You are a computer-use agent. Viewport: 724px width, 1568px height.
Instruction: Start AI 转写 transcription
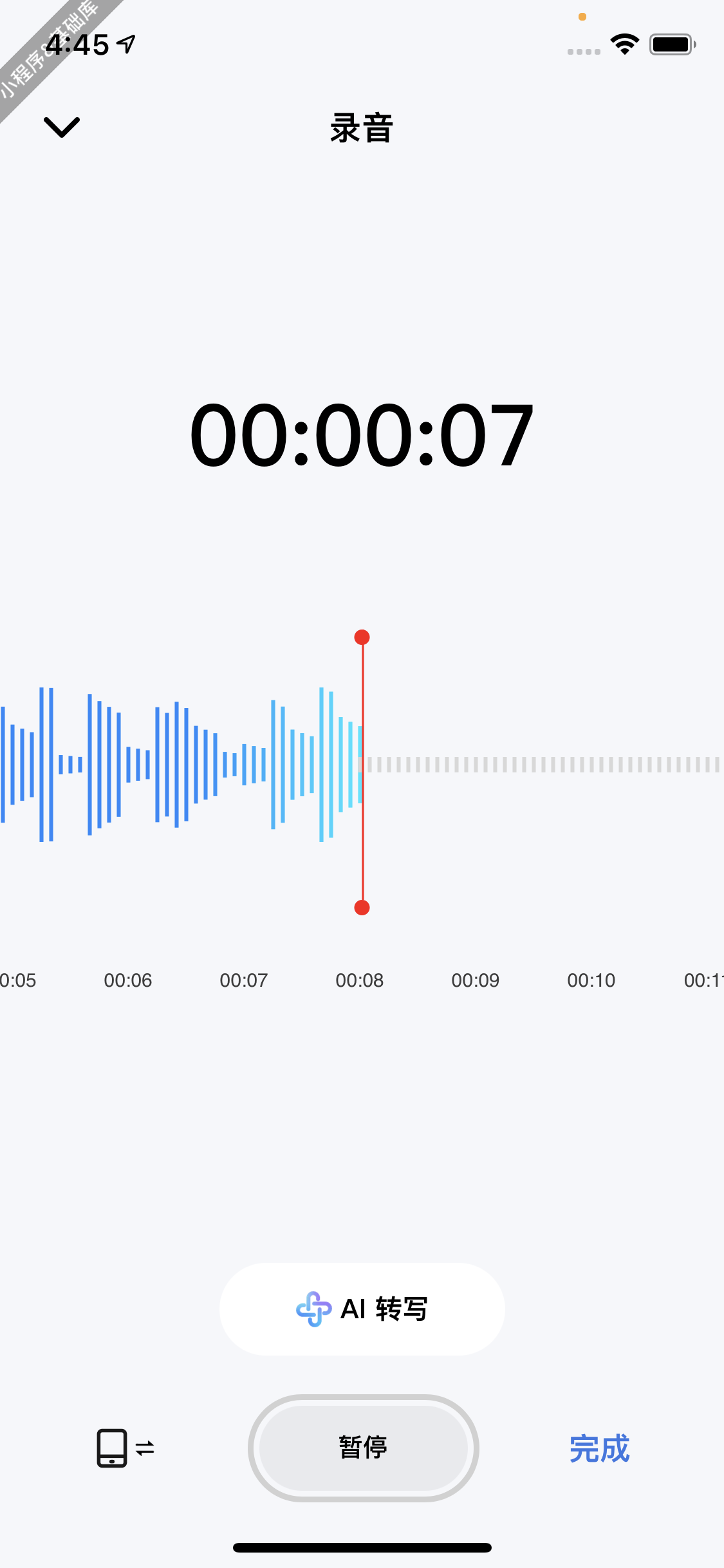coord(362,1309)
